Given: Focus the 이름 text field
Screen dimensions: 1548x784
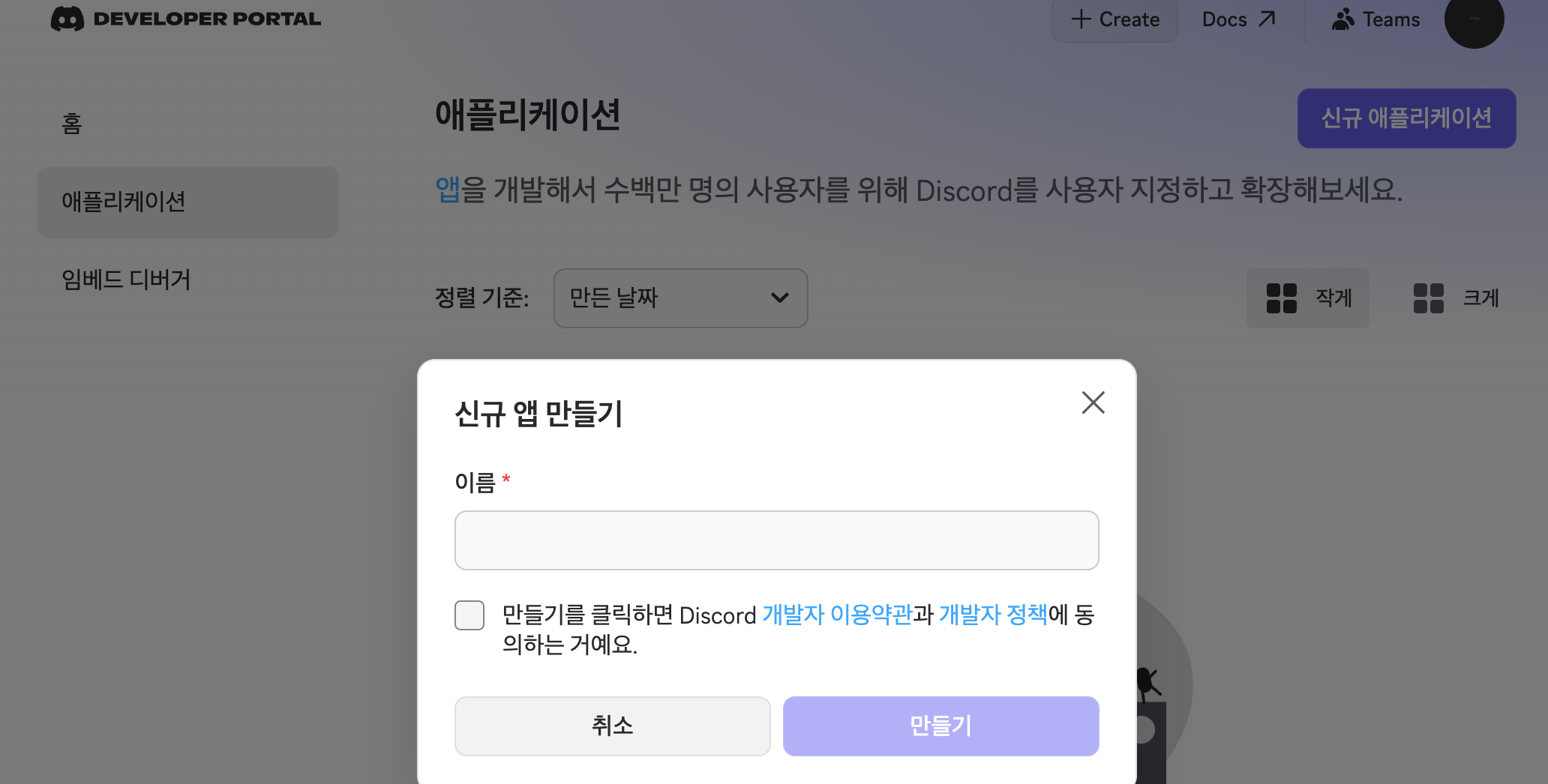Looking at the screenshot, I should pyautogui.click(x=776, y=540).
